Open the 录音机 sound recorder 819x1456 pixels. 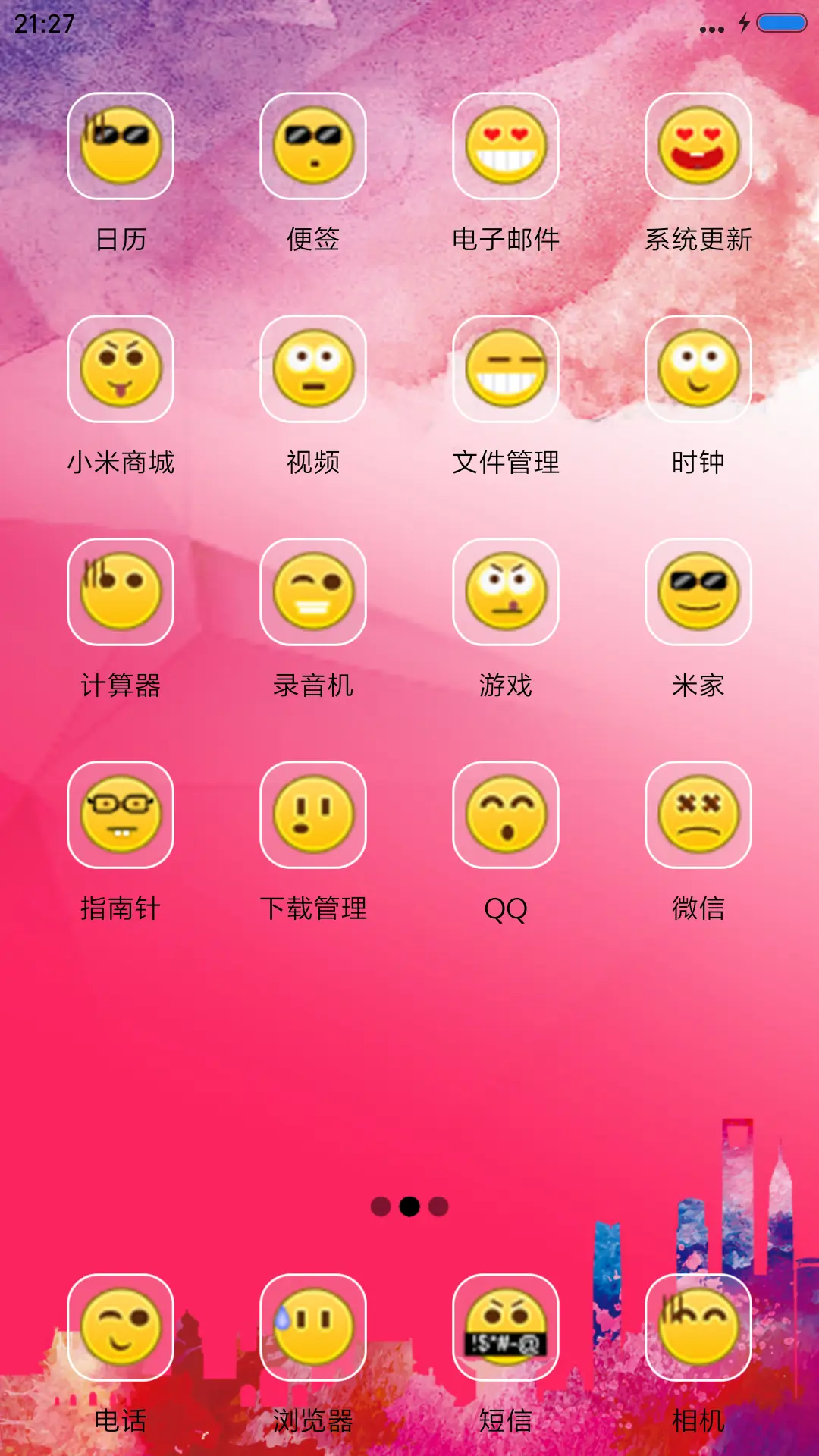313,592
